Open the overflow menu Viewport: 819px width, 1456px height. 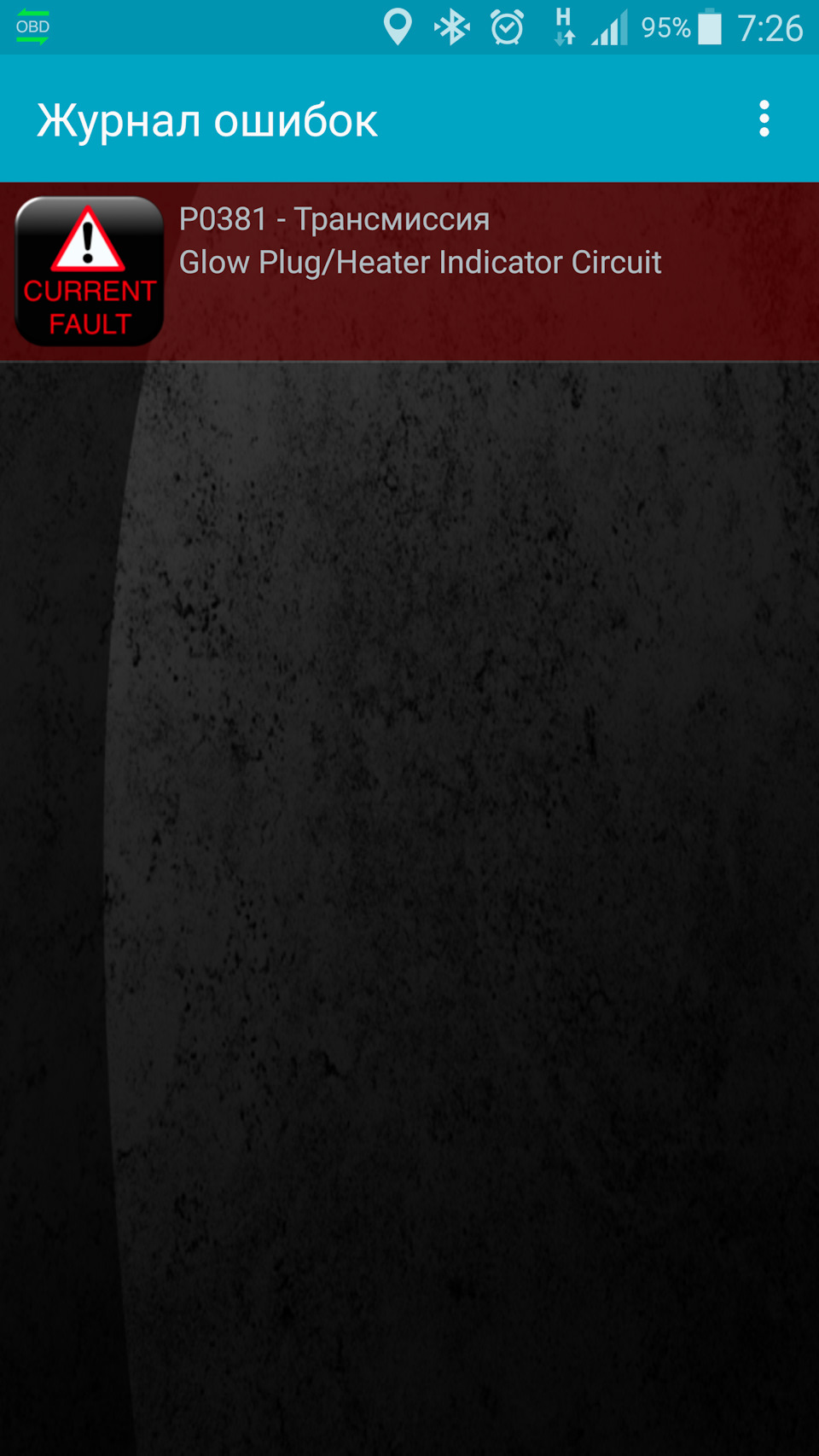pyautogui.click(x=764, y=119)
